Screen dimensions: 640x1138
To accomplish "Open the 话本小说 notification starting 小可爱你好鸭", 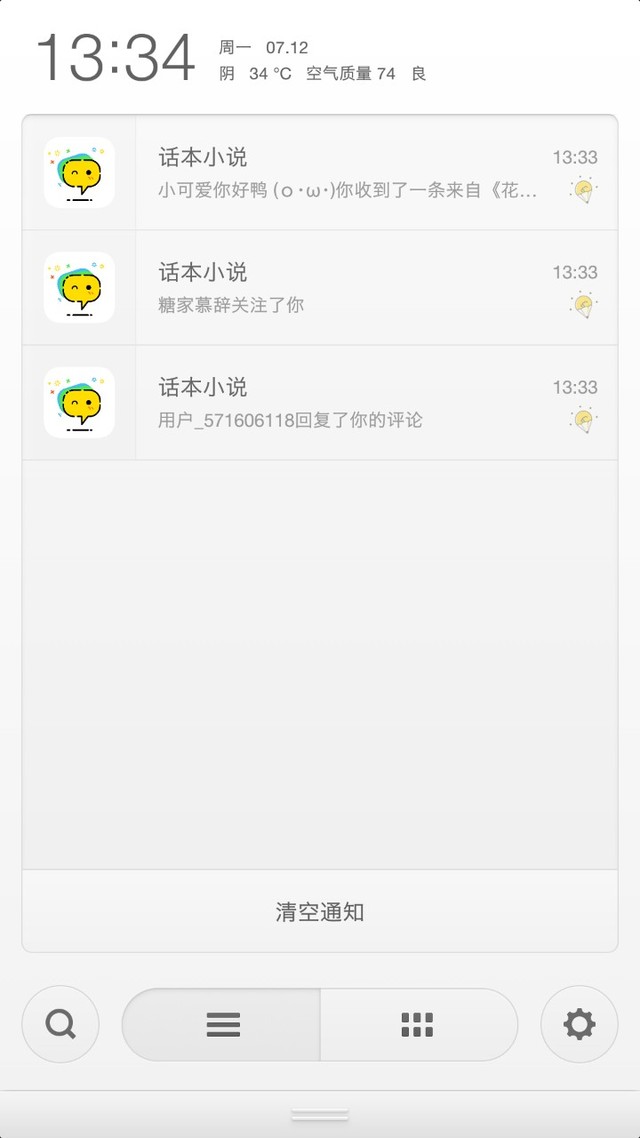I will 320,173.
